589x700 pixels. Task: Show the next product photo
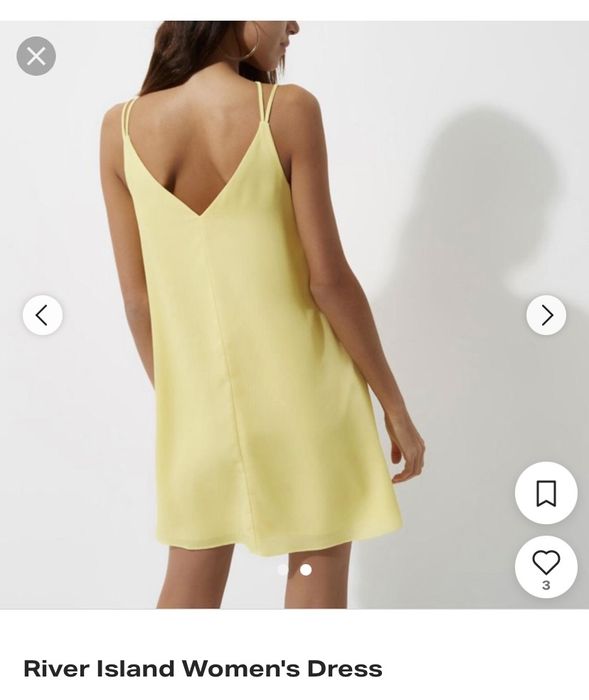click(x=546, y=315)
